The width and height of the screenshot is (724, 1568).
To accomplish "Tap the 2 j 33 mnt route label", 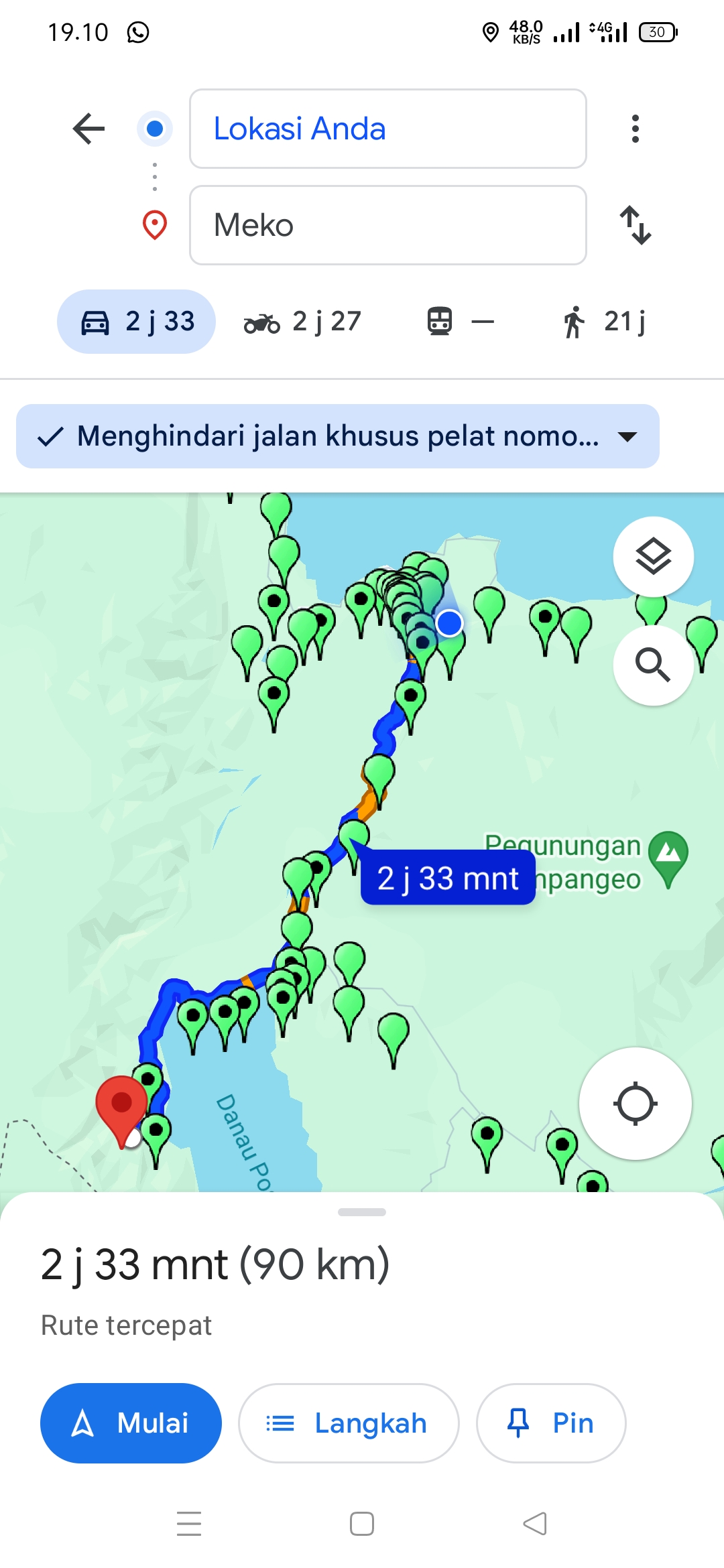I will 448,878.
